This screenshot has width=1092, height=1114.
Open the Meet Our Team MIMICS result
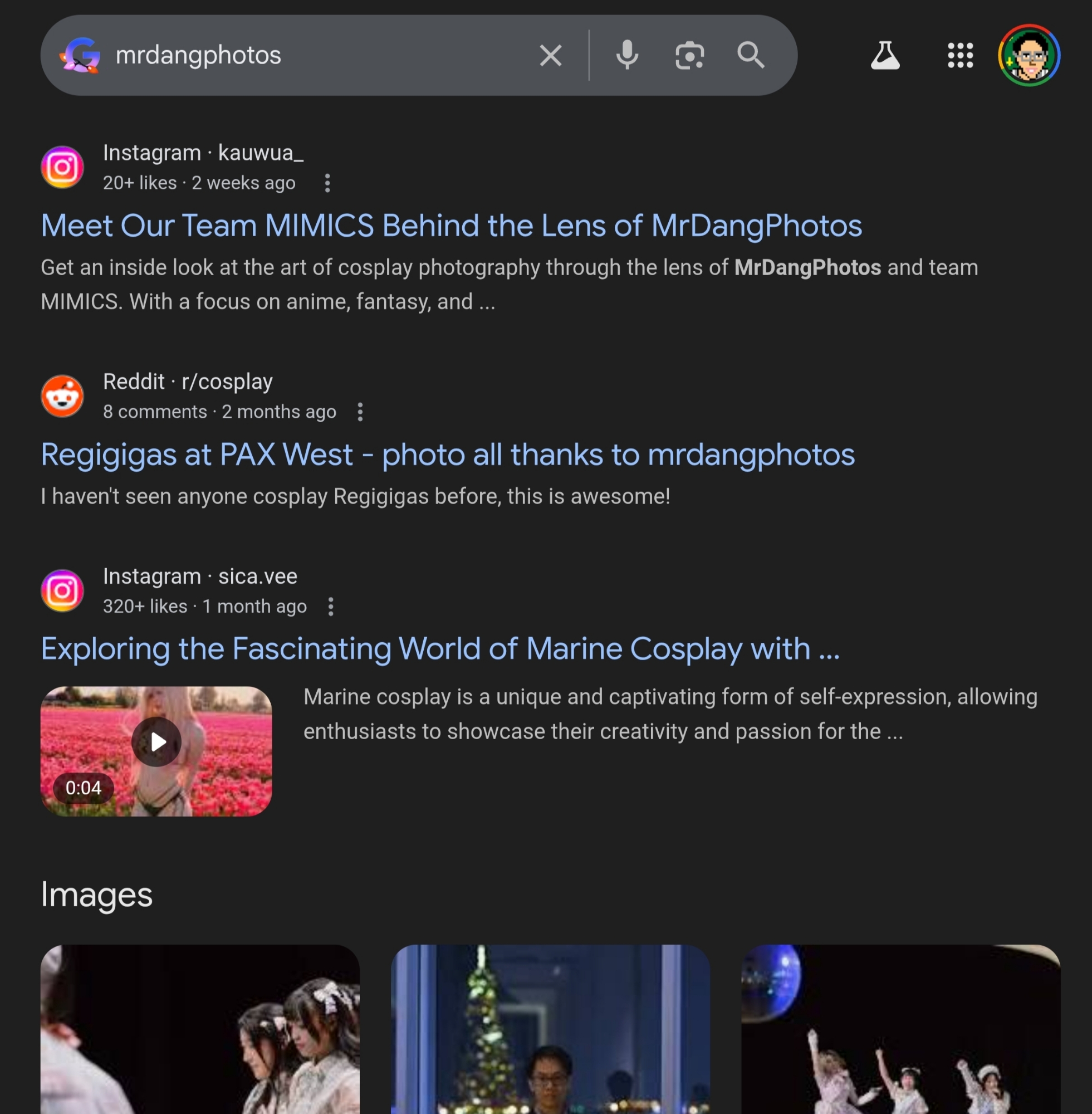click(x=451, y=226)
